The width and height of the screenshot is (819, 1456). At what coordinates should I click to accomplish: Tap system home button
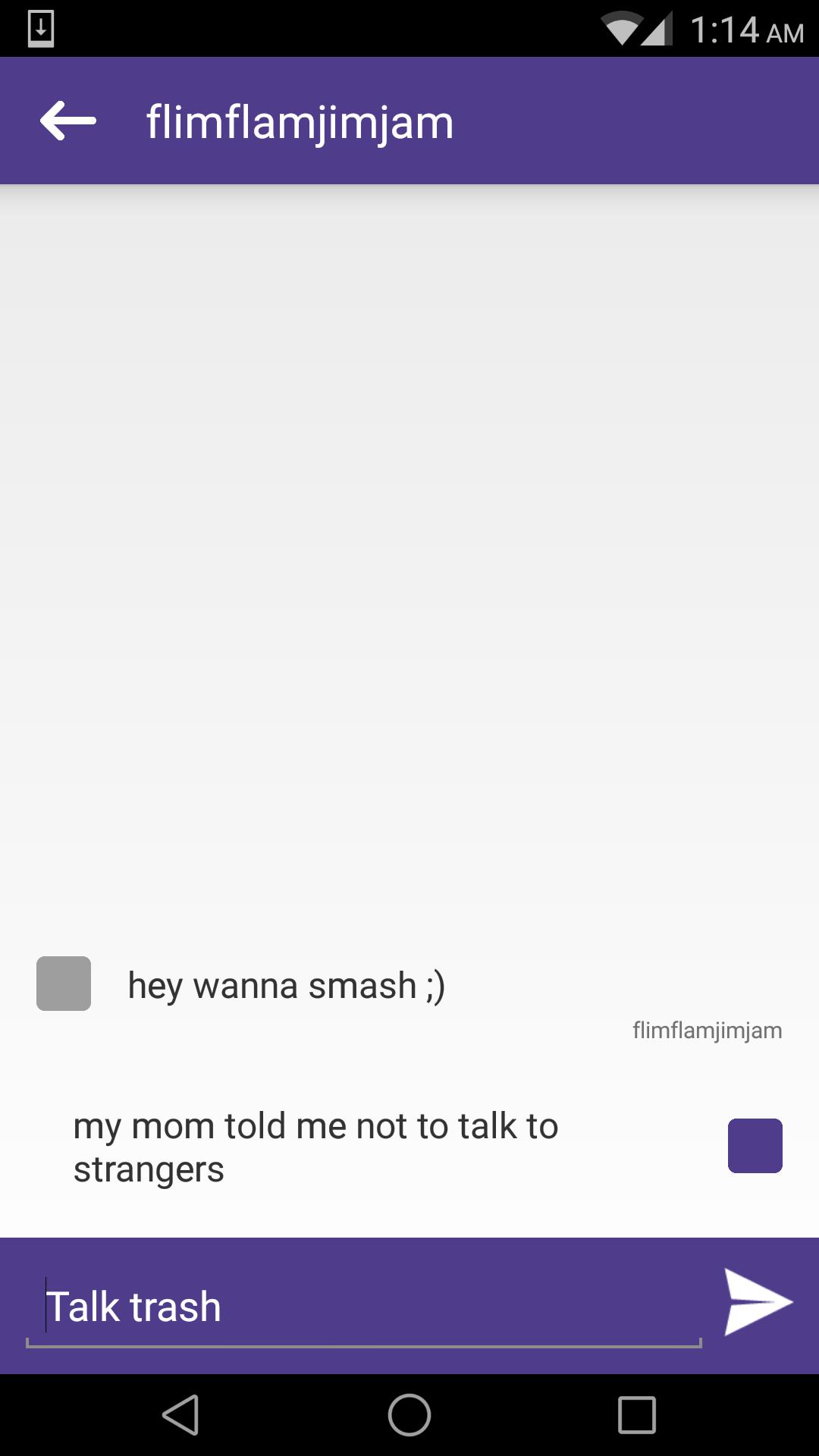pos(409,1415)
